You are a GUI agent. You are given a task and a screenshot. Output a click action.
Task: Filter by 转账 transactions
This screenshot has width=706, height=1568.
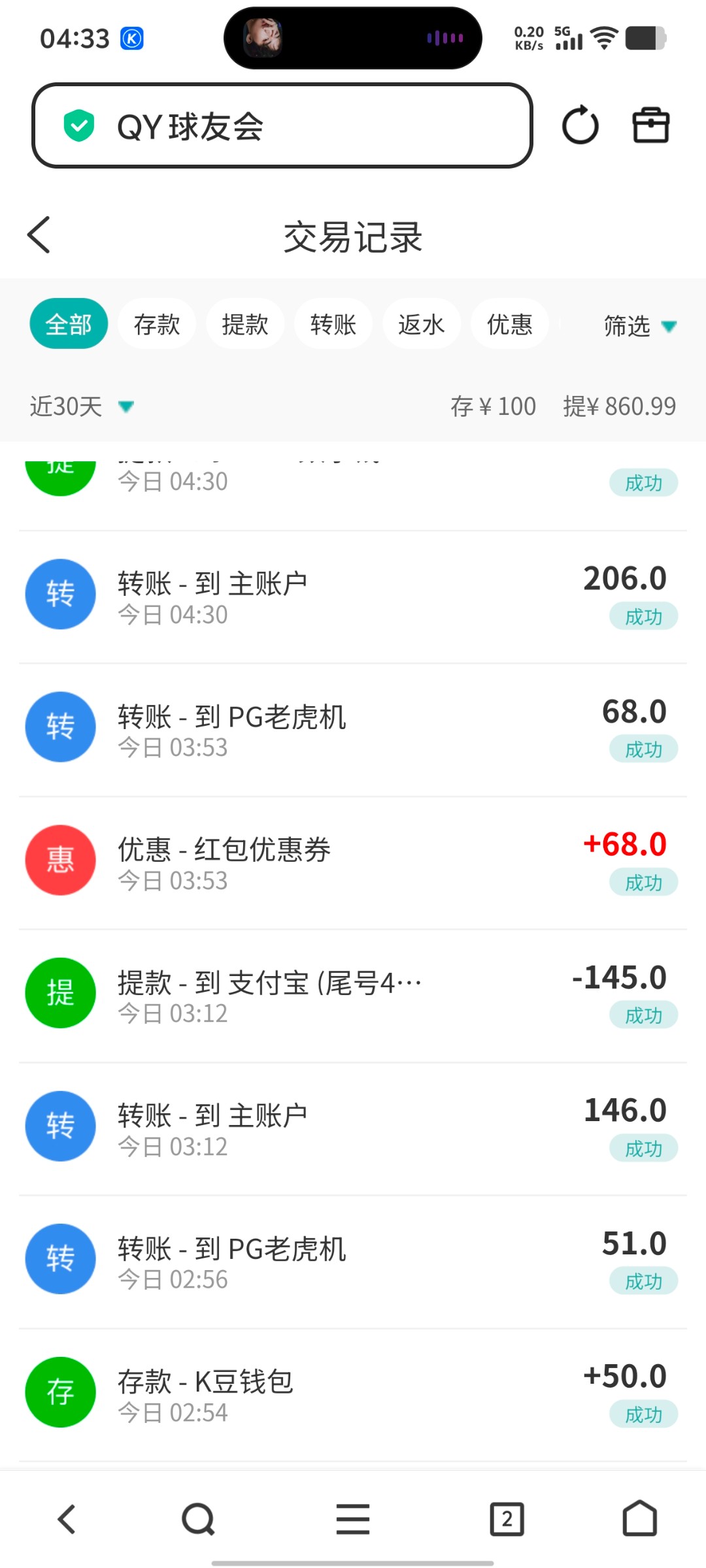333,324
